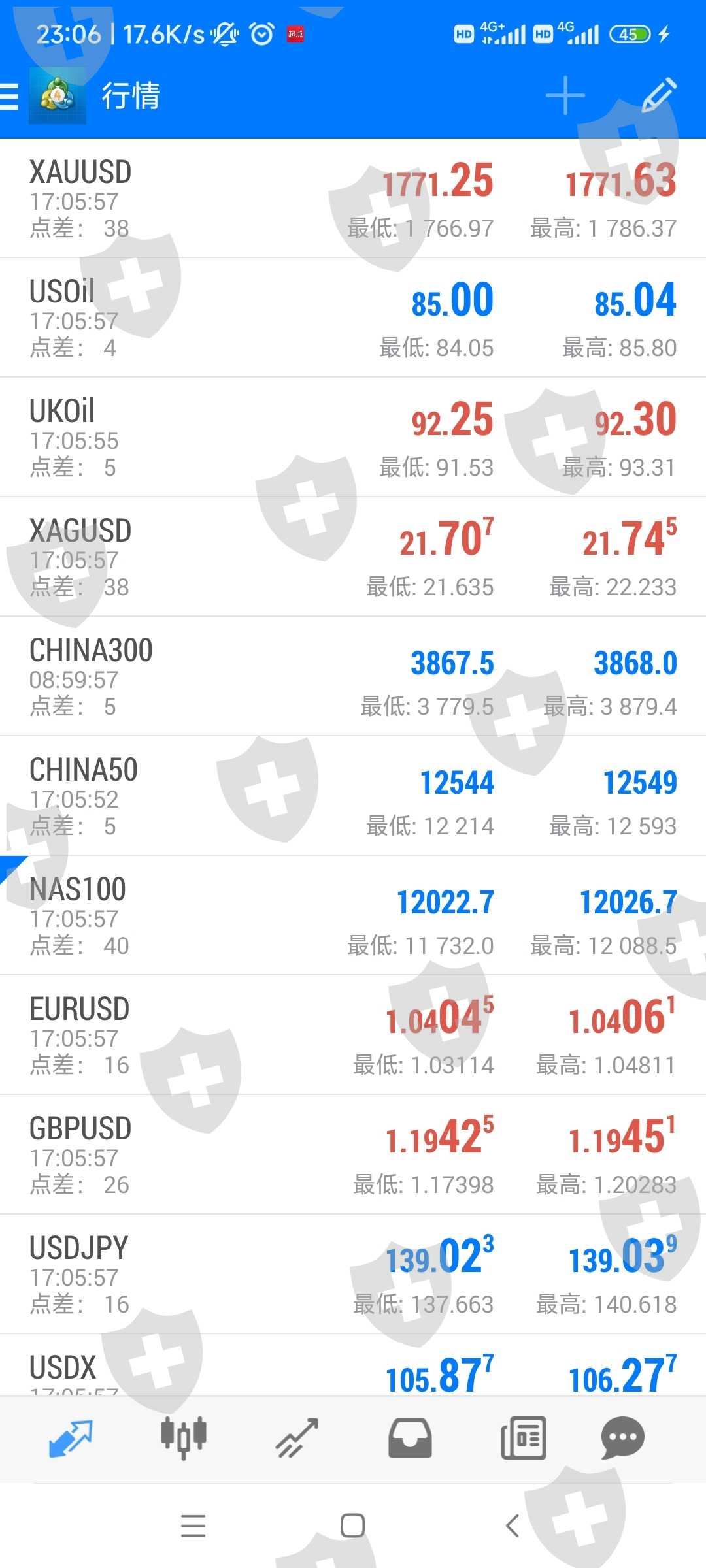Open the UKOil quote row

(x=353, y=437)
